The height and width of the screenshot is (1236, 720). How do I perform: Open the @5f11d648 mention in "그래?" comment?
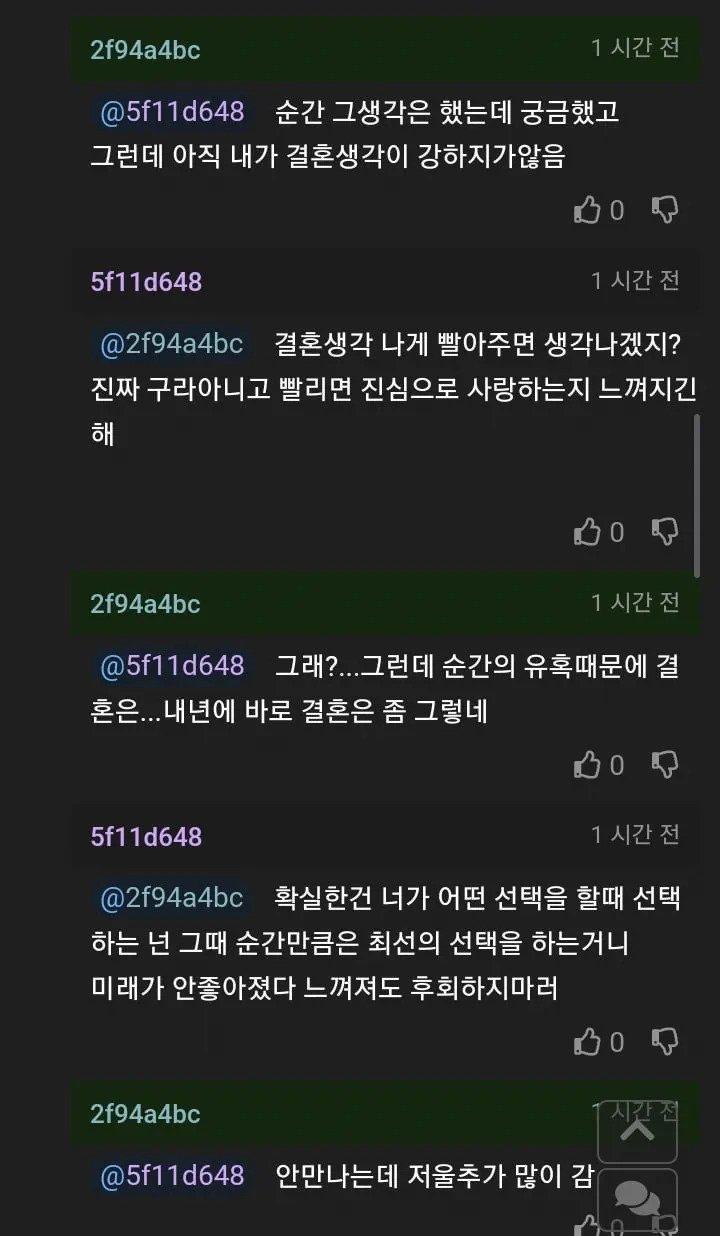[172, 665]
